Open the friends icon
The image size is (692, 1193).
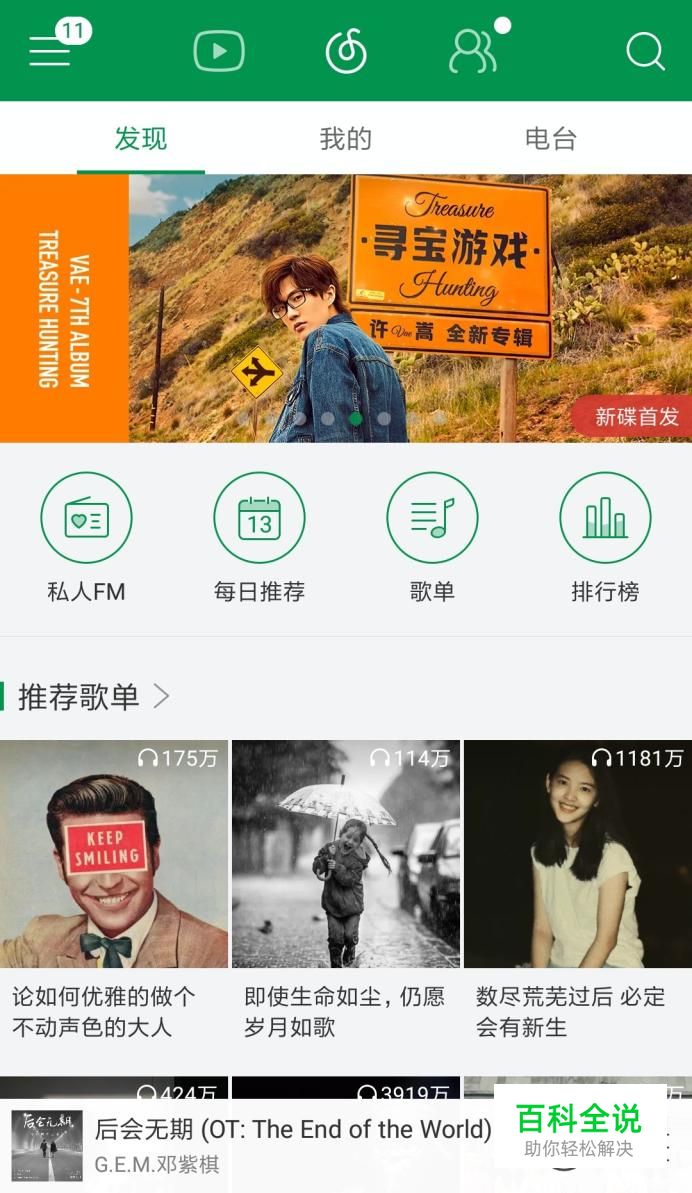coord(472,50)
